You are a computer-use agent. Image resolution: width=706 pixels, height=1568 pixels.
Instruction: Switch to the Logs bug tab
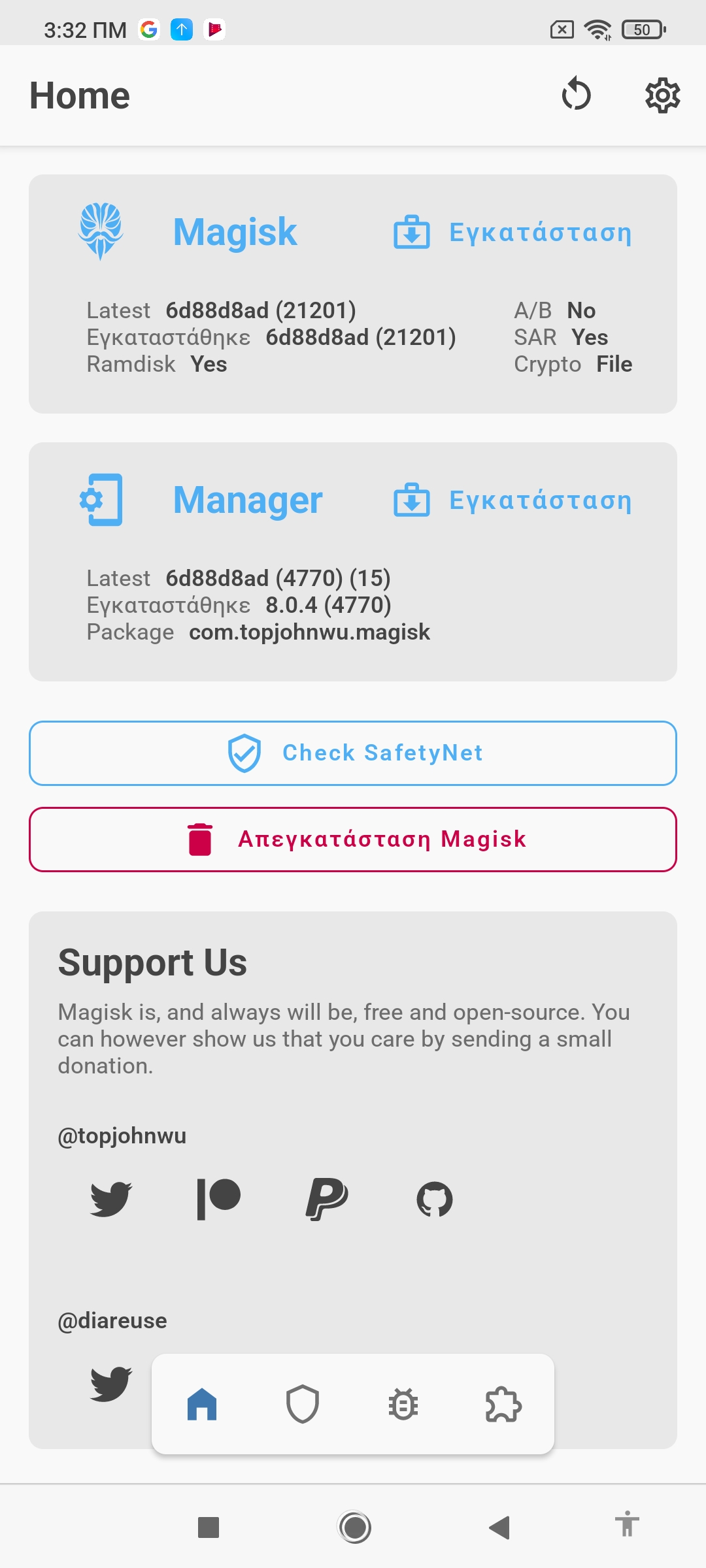coord(403,1404)
